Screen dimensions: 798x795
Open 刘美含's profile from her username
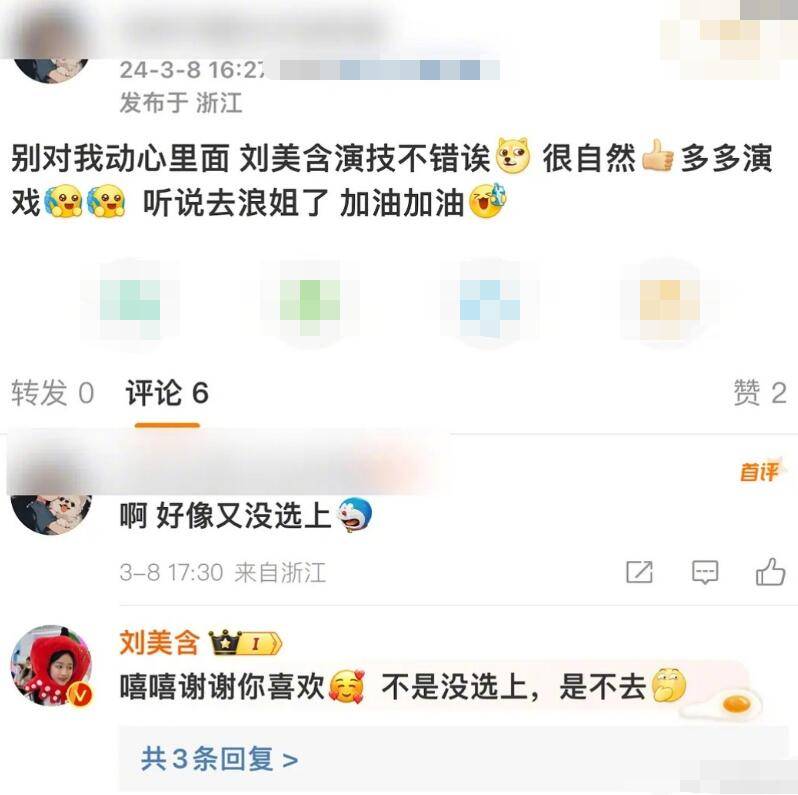(x=159, y=642)
